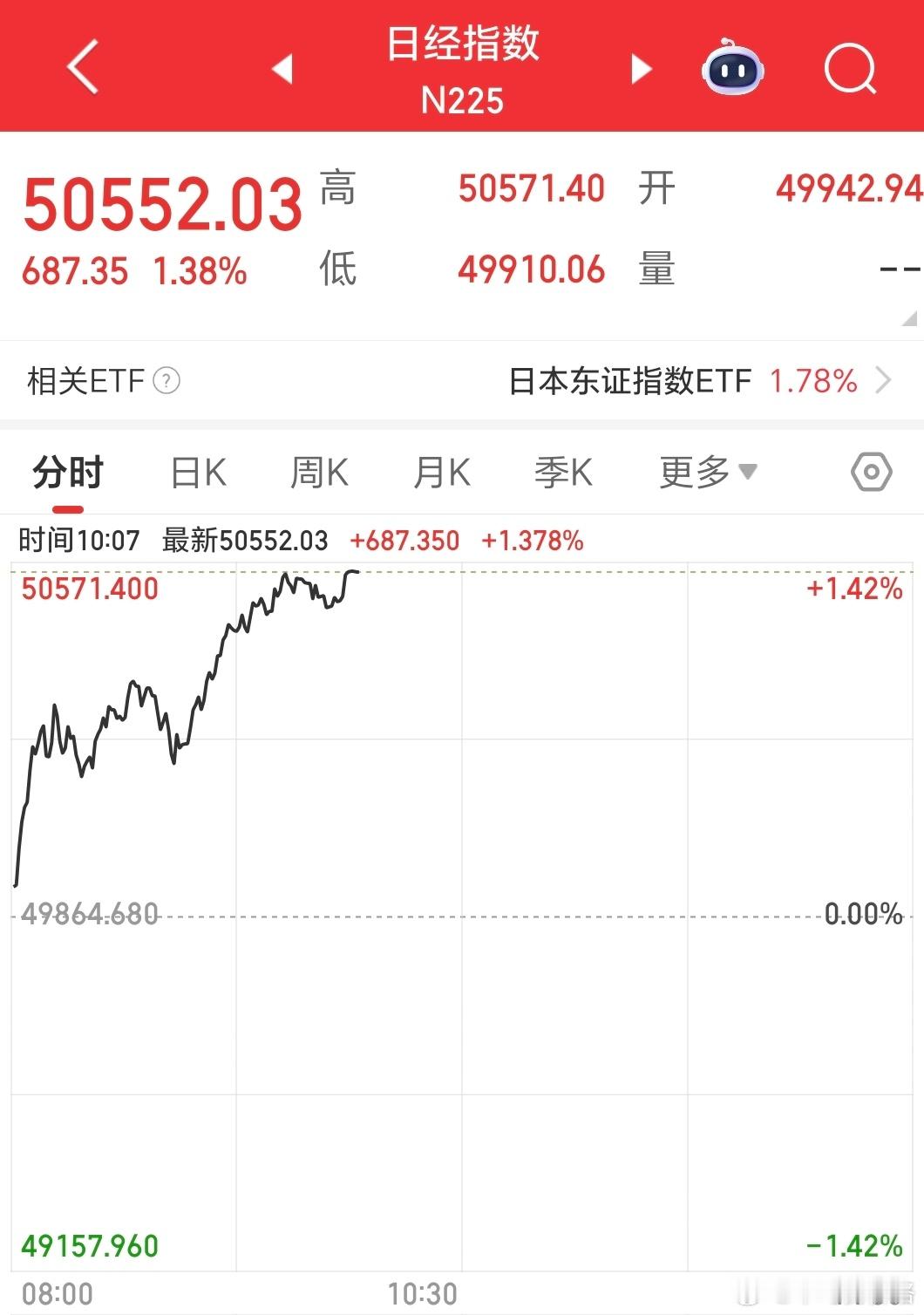Image resolution: width=924 pixels, height=1315 pixels.
Task: Toggle to the 分时 intraday view
Action: coord(68,472)
